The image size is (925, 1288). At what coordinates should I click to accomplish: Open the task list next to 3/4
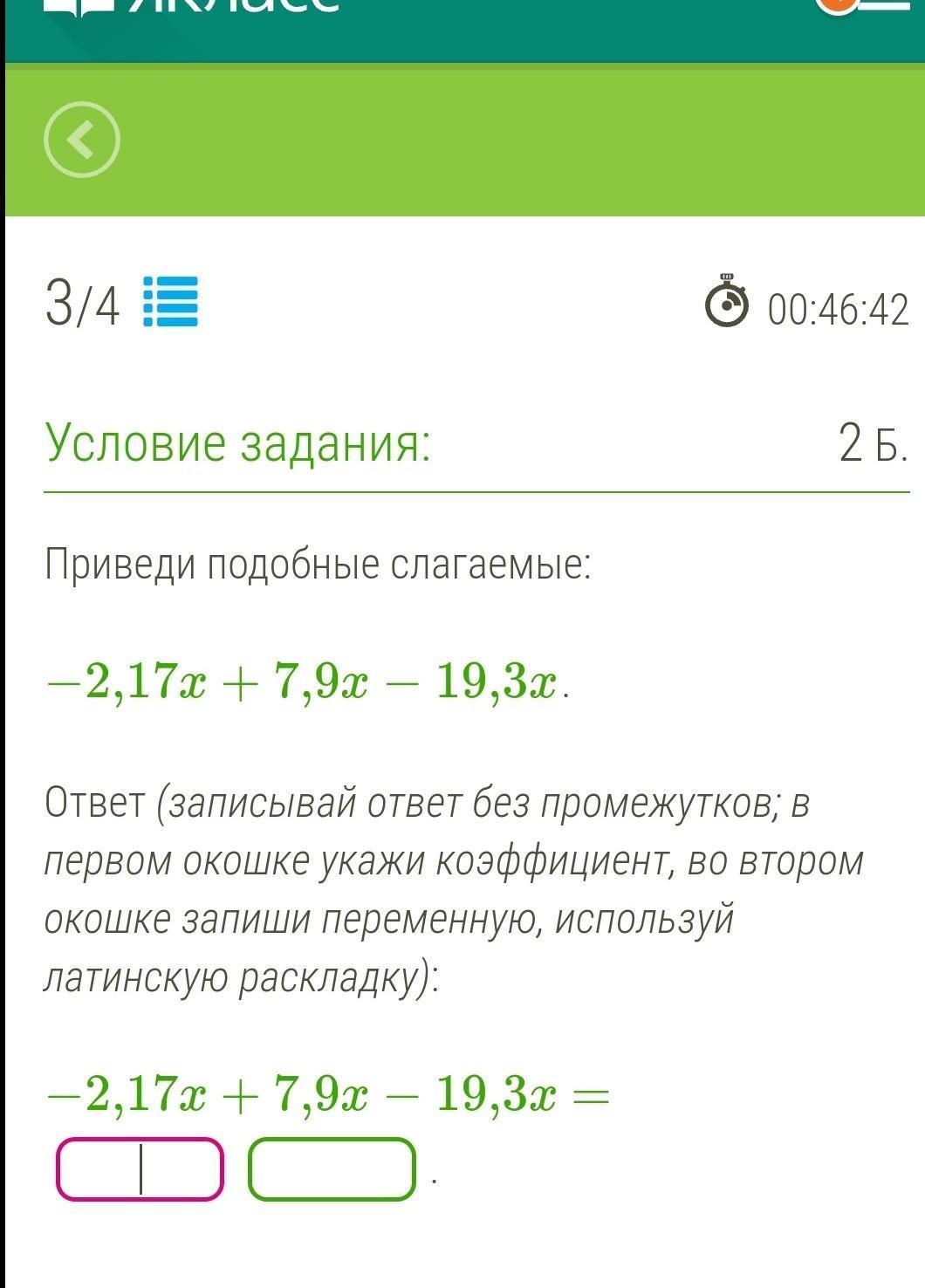171,302
